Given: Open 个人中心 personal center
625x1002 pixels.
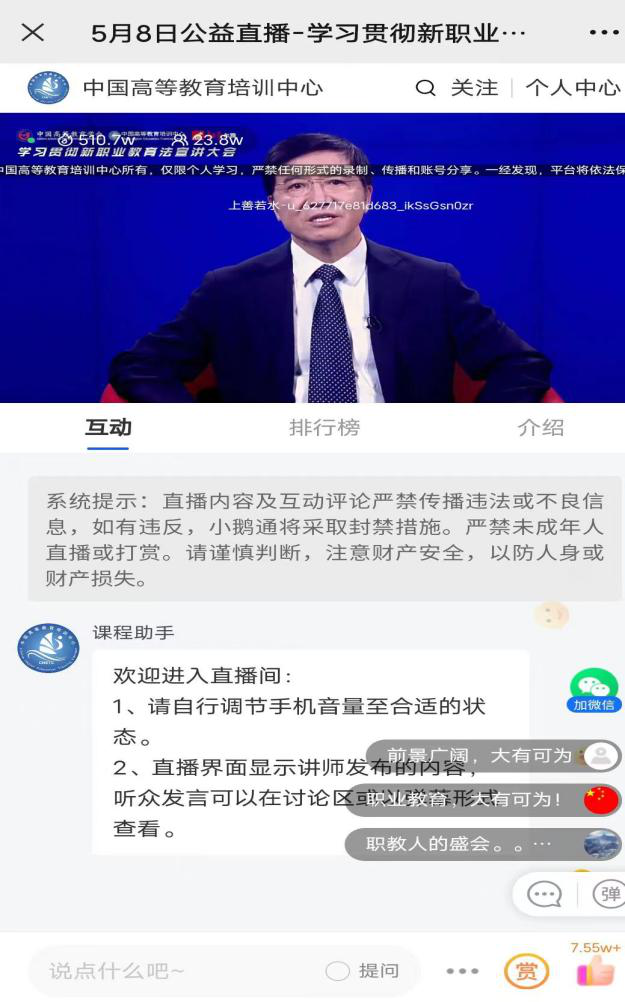Looking at the screenshot, I should click(572, 88).
